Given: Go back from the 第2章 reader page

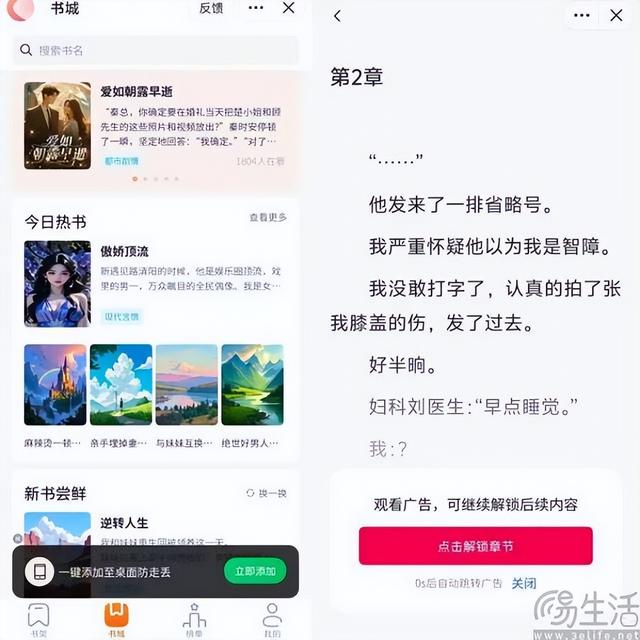Looking at the screenshot, I should click(x=338, y=16).
